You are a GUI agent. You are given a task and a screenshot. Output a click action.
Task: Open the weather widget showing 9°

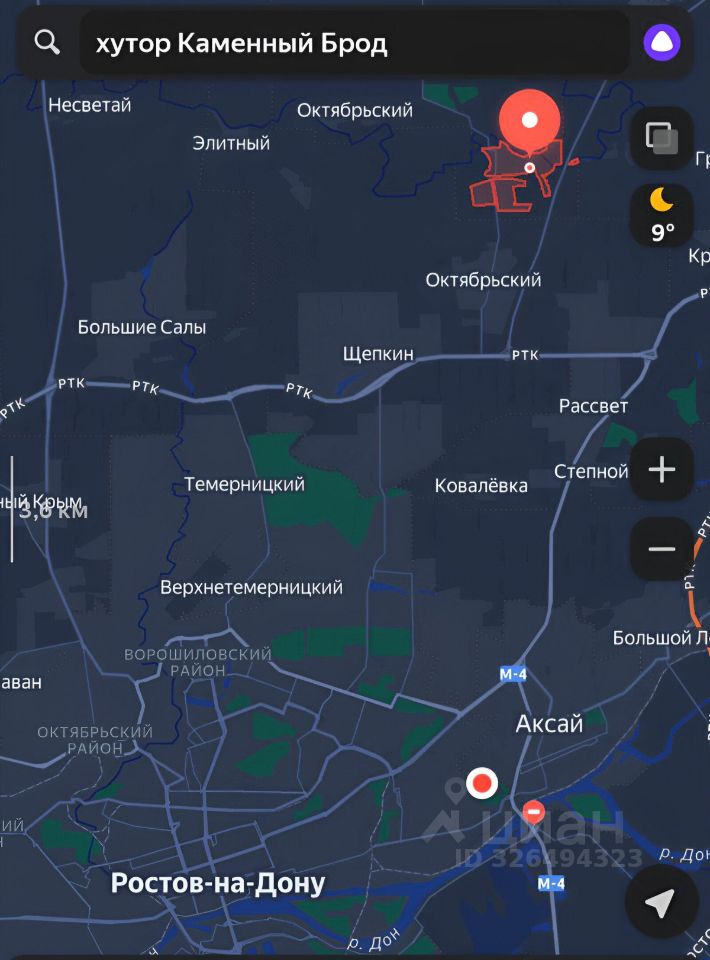[x=661, y=215]
